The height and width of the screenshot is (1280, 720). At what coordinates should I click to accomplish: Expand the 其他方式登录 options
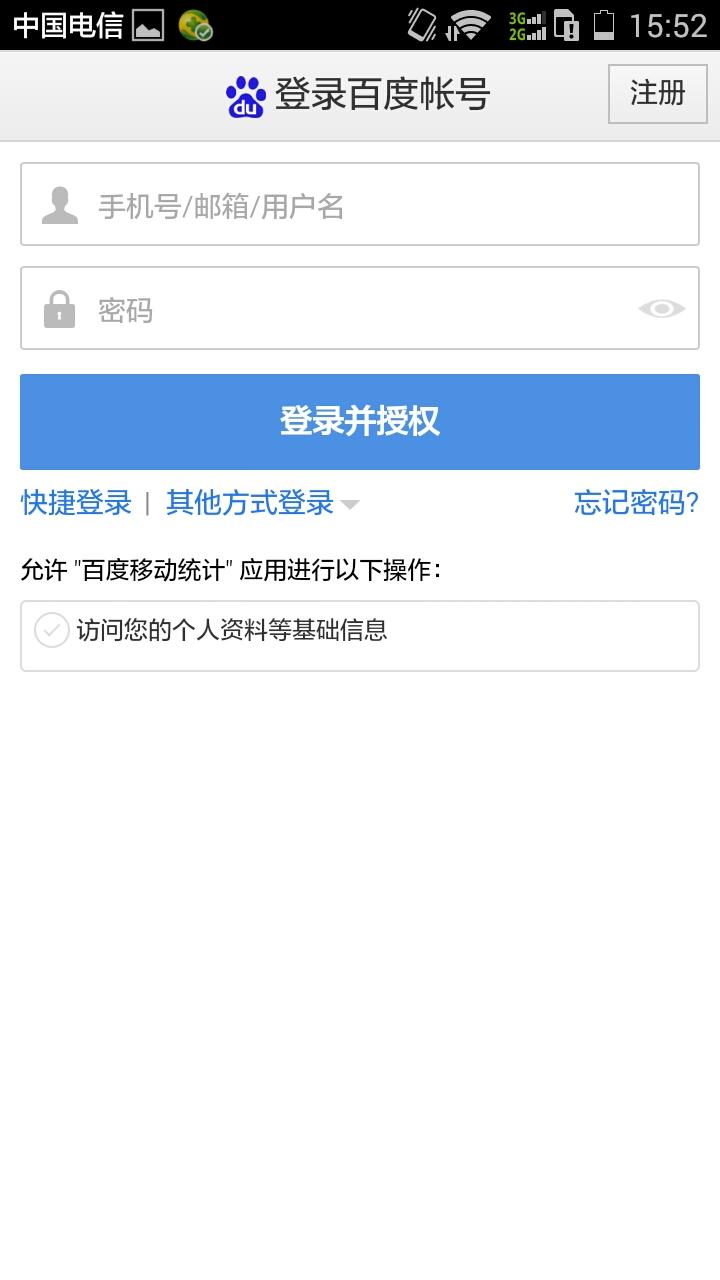point(252,503)
